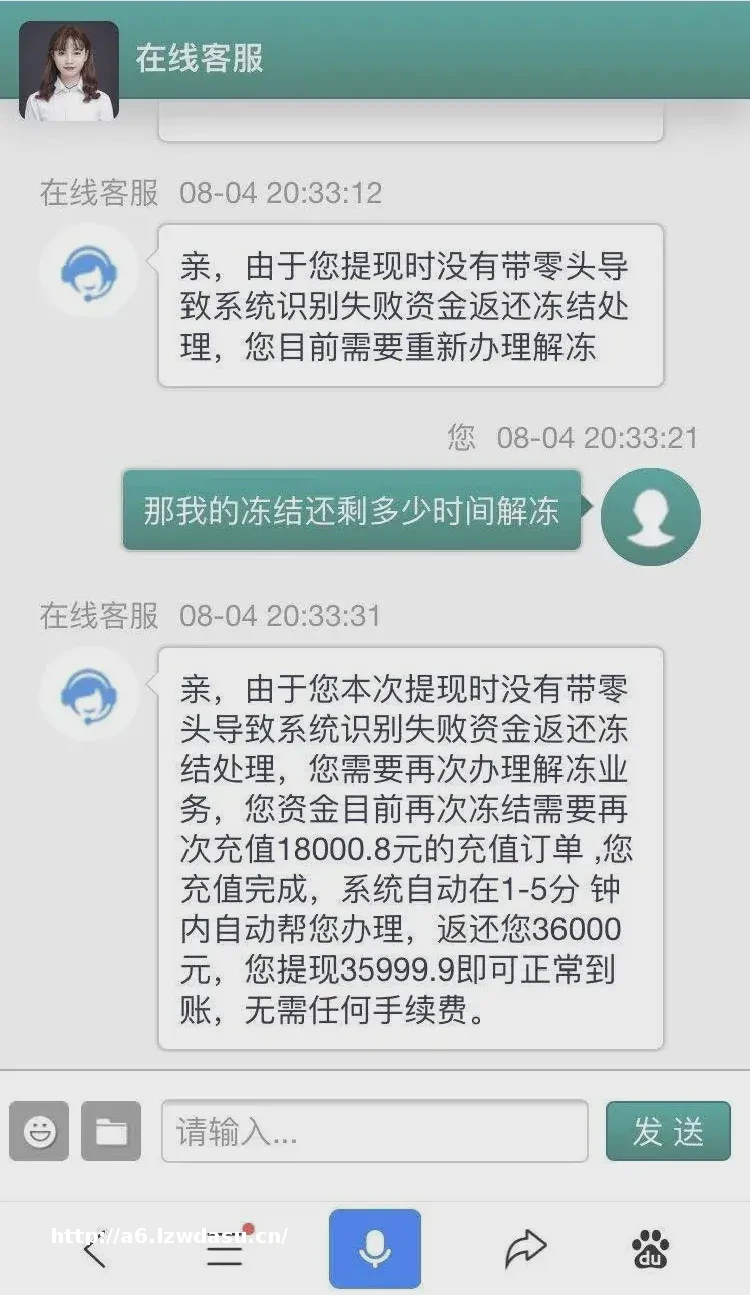Open the emoji picker

pos(39,1131)
